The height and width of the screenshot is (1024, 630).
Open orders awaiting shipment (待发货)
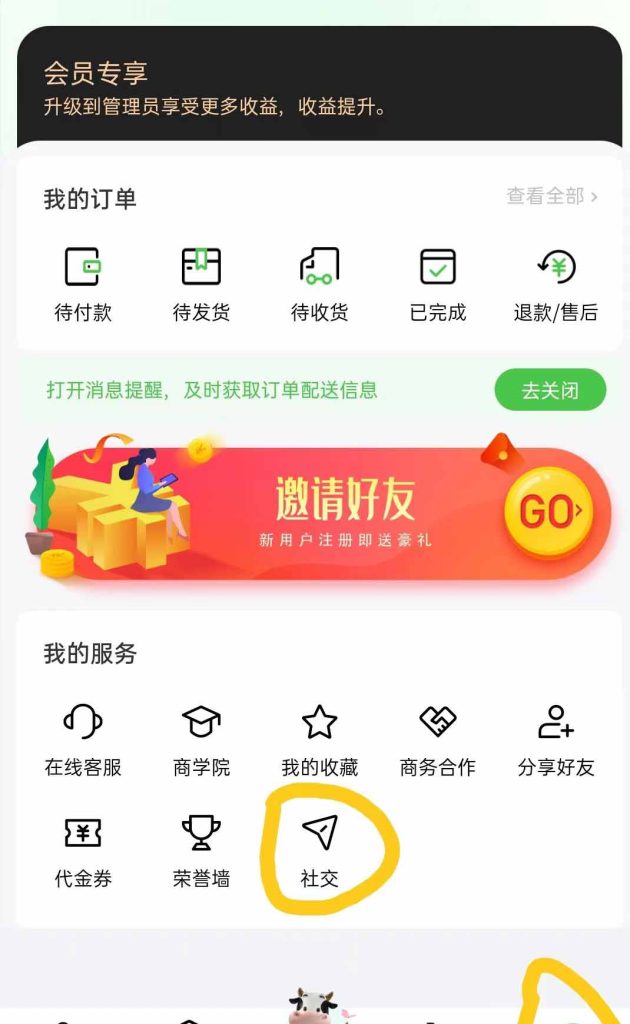(201, 285)
